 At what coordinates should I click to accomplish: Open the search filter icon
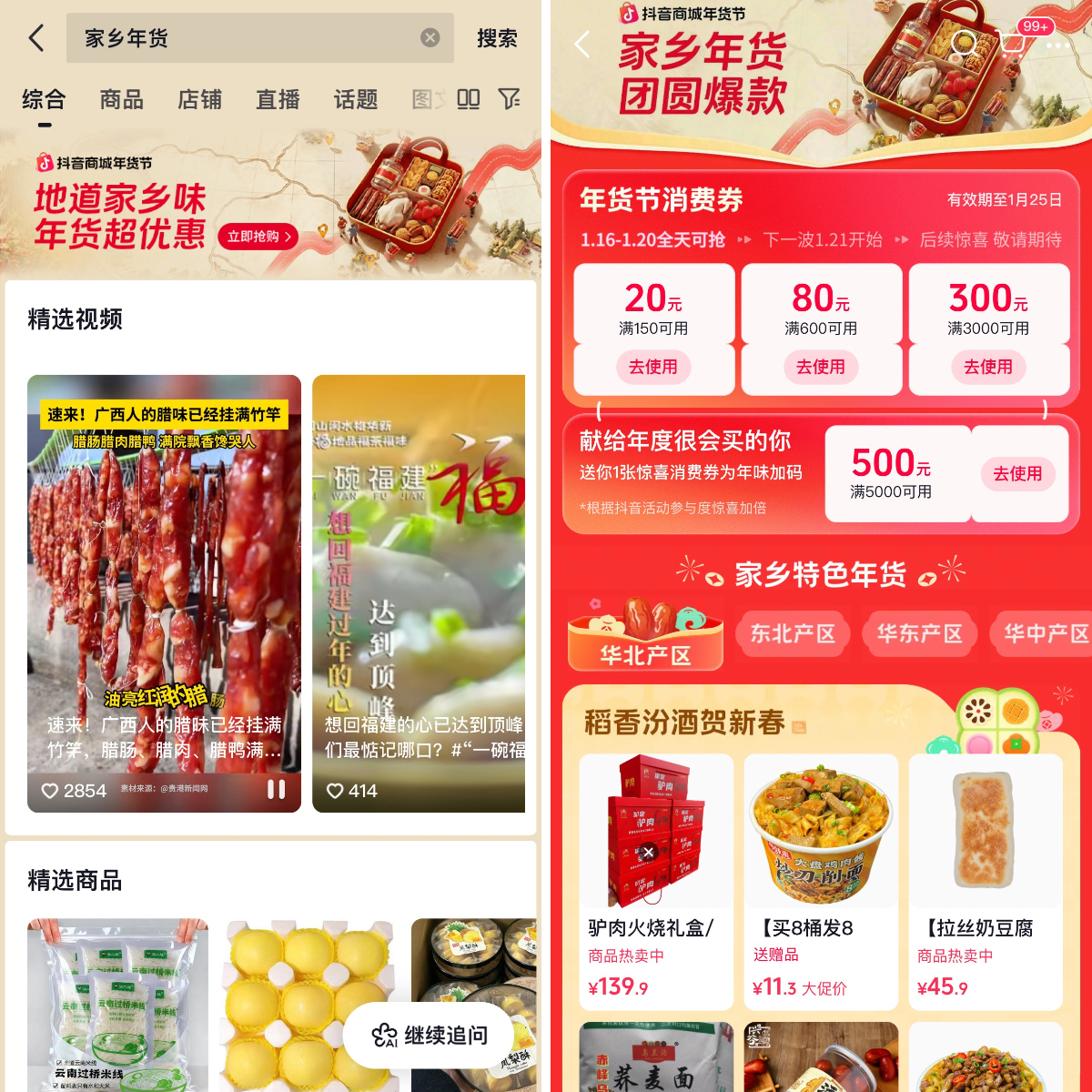point(510,98)
